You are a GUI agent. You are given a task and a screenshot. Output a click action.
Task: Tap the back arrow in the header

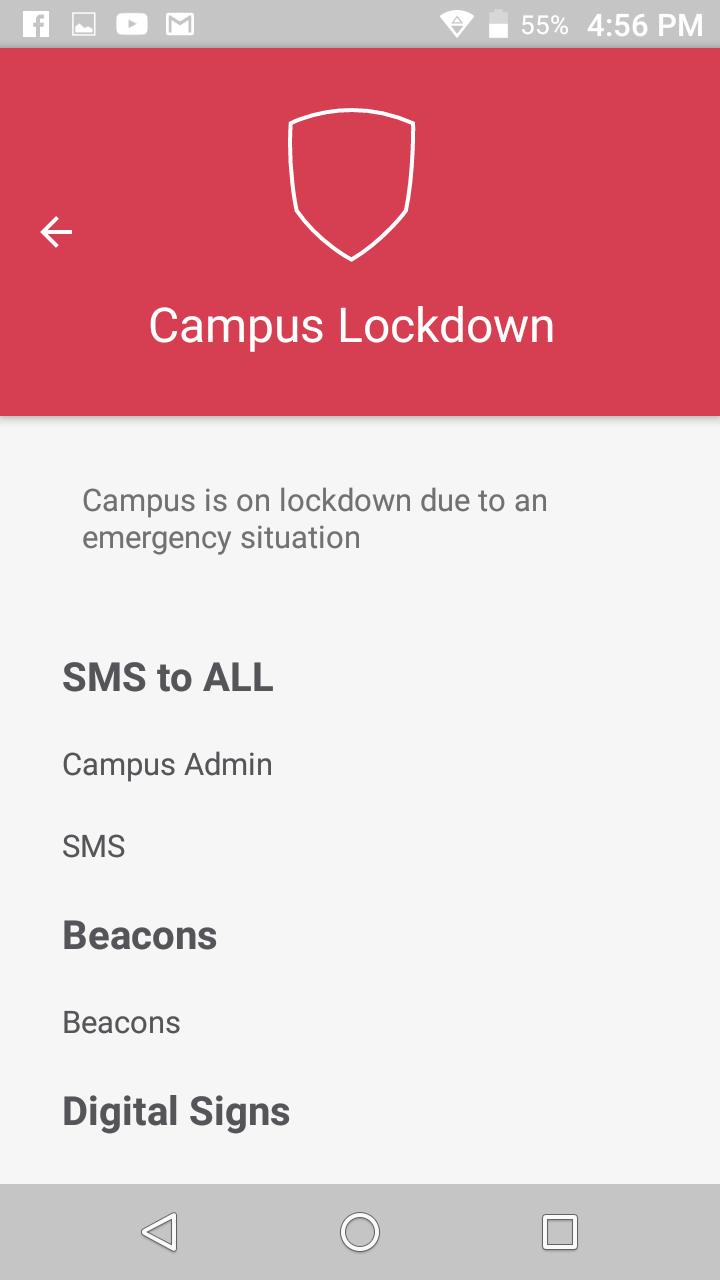(x=56, y=232)
